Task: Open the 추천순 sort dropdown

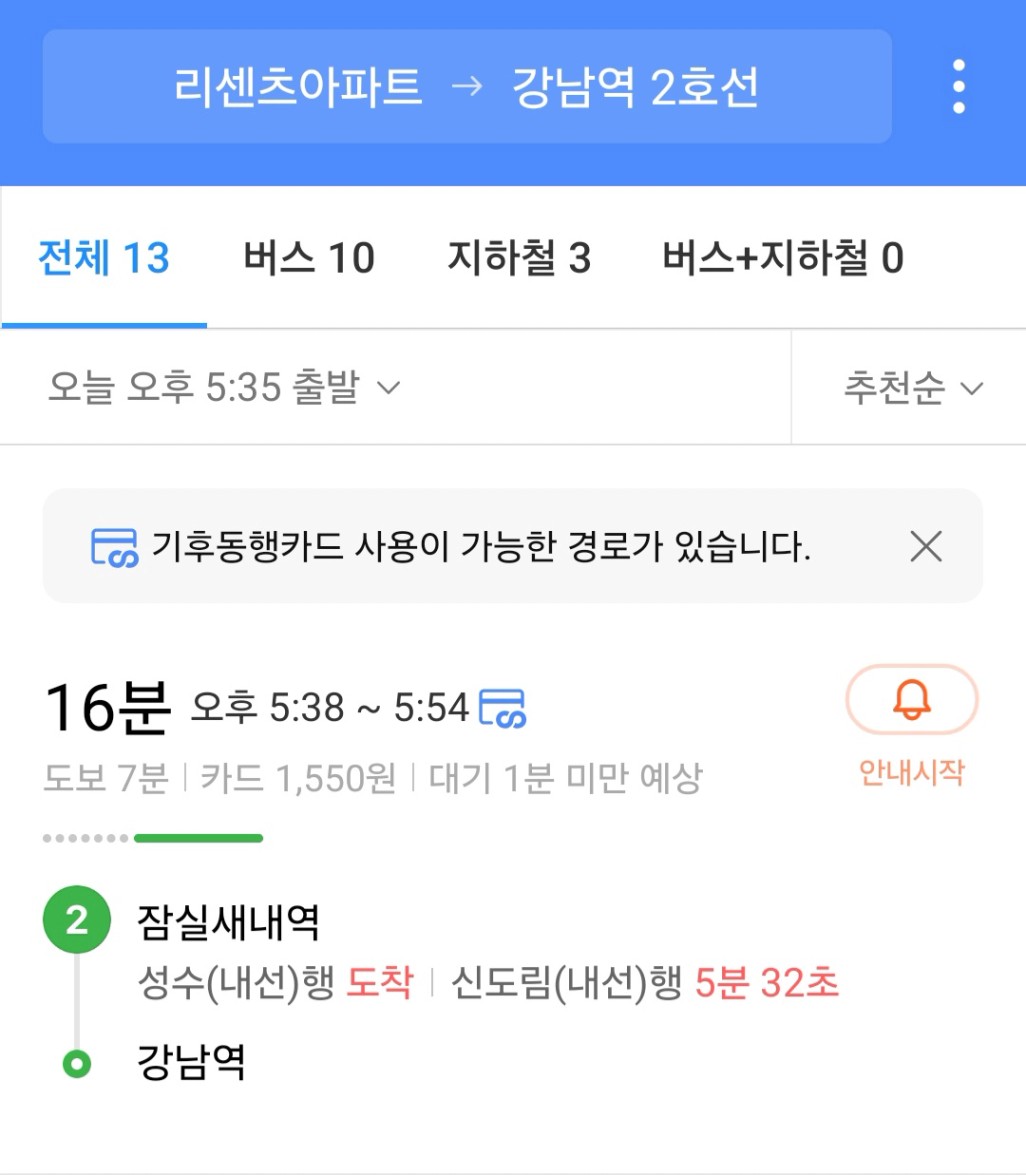Action: tap(912, 388)
